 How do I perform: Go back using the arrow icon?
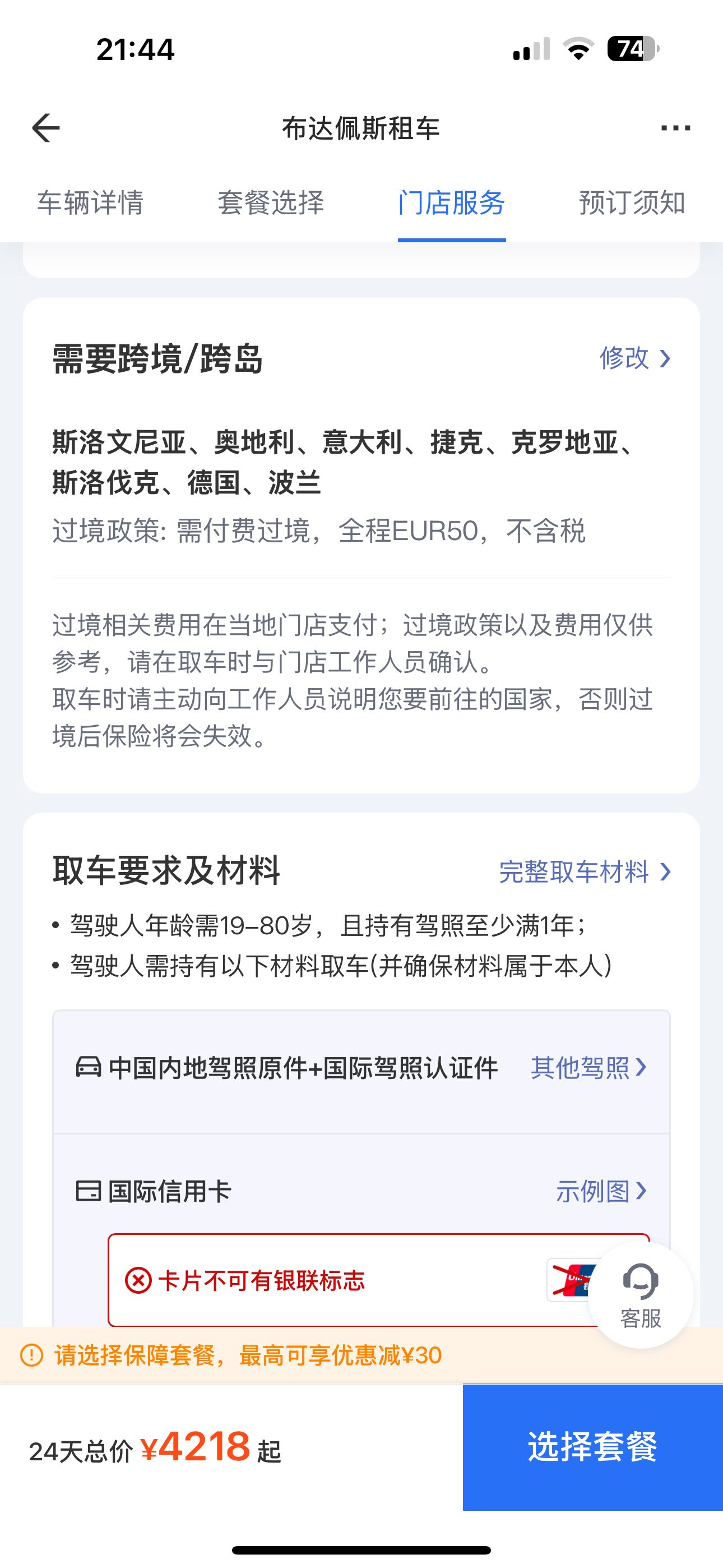[47, 128]
